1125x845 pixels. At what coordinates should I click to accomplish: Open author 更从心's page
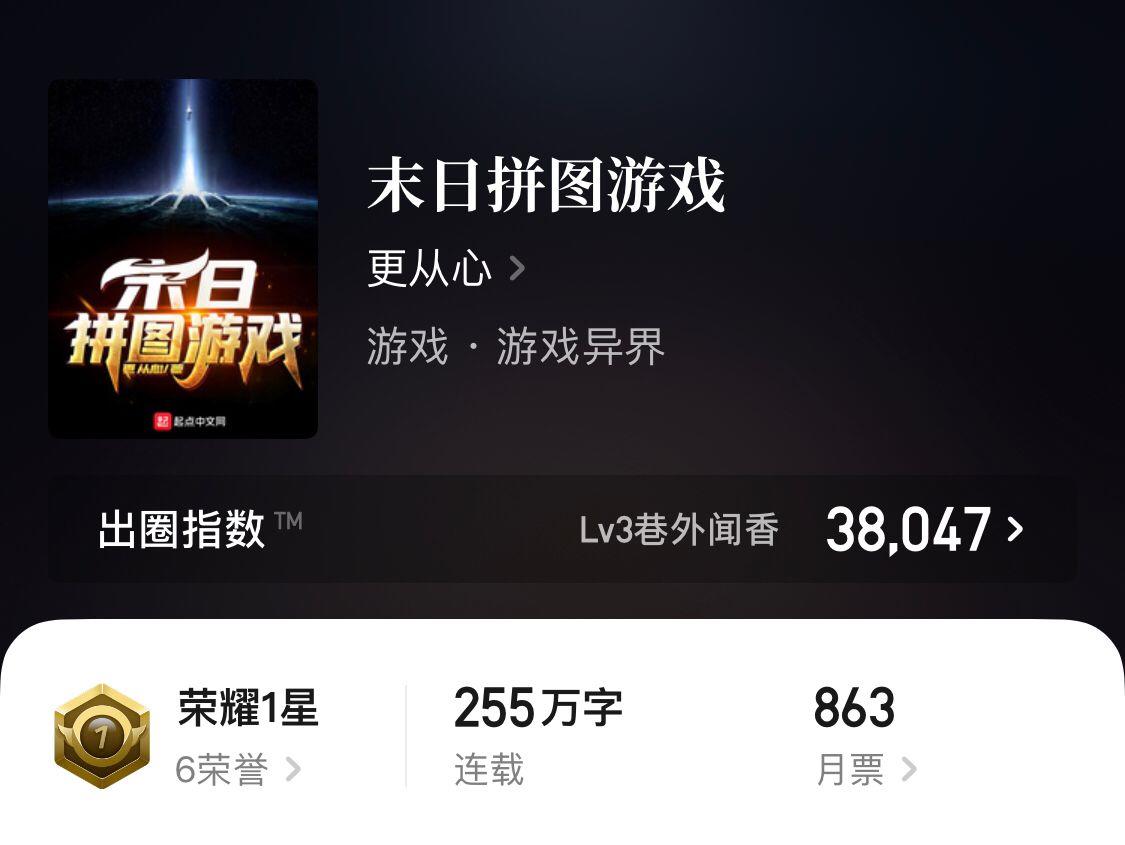tap(445, 269)
